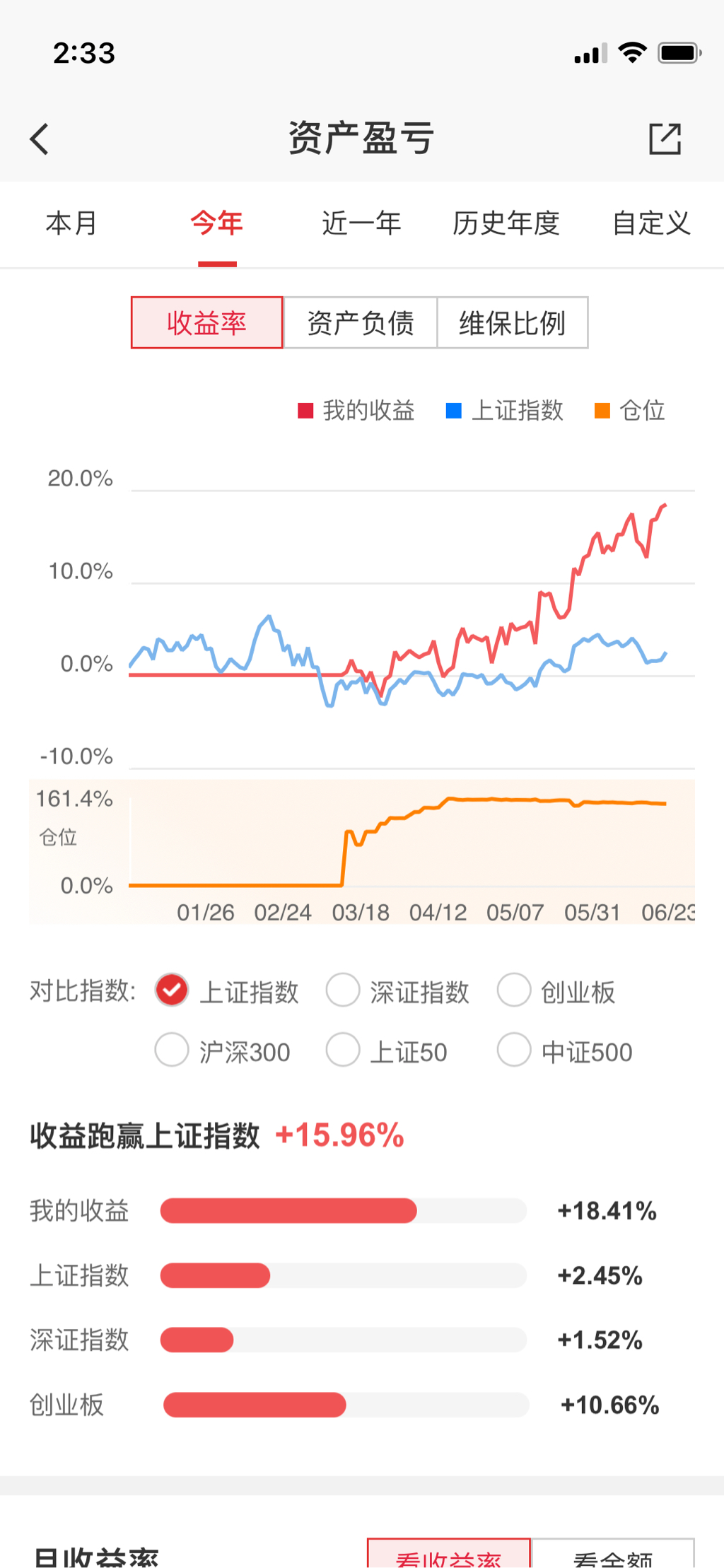Tap 看金额 in the daily return section
Image resolution: width=724 pixels, height=1568 pixels.
[x=613, y=1554]
